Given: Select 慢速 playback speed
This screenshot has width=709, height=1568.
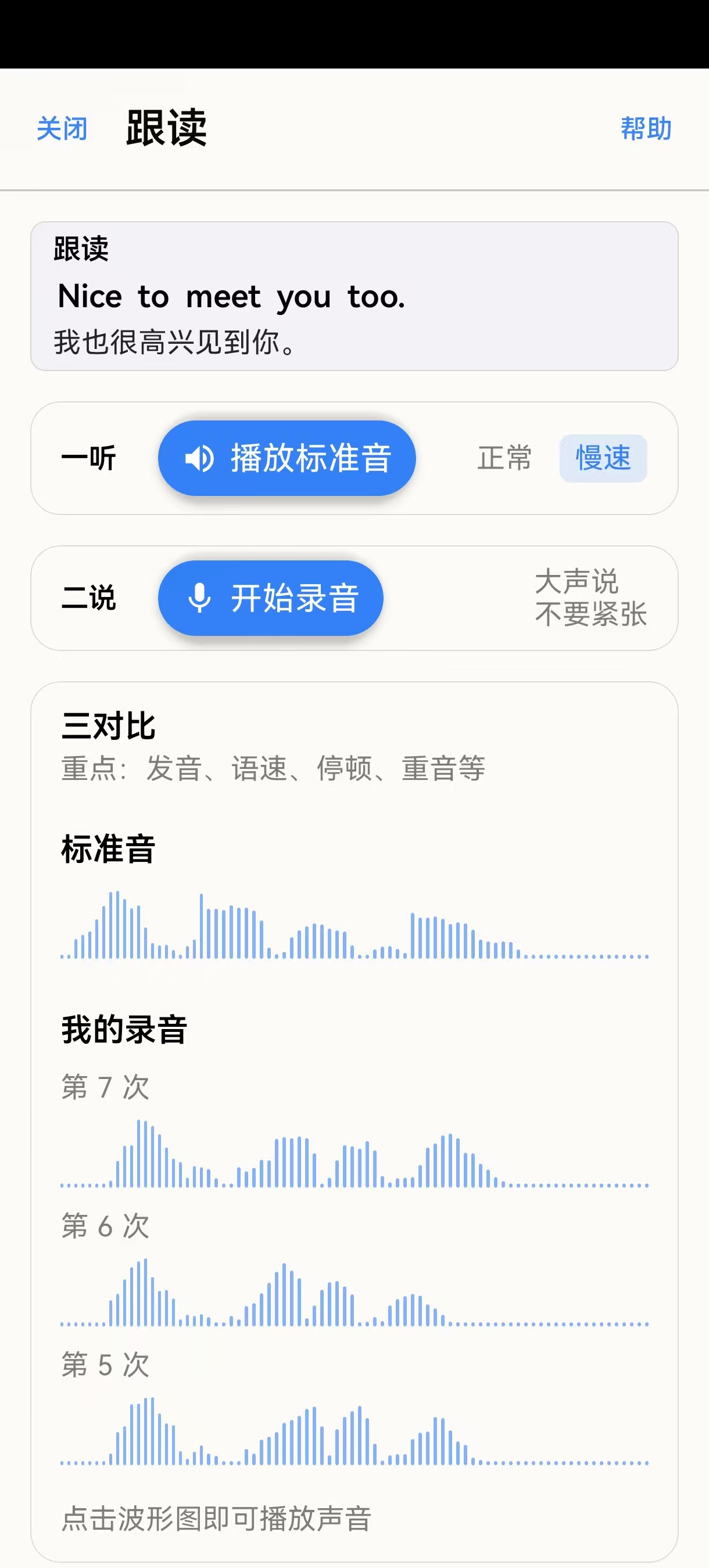Looking at the screenshot, I should [x=603, y=458].
